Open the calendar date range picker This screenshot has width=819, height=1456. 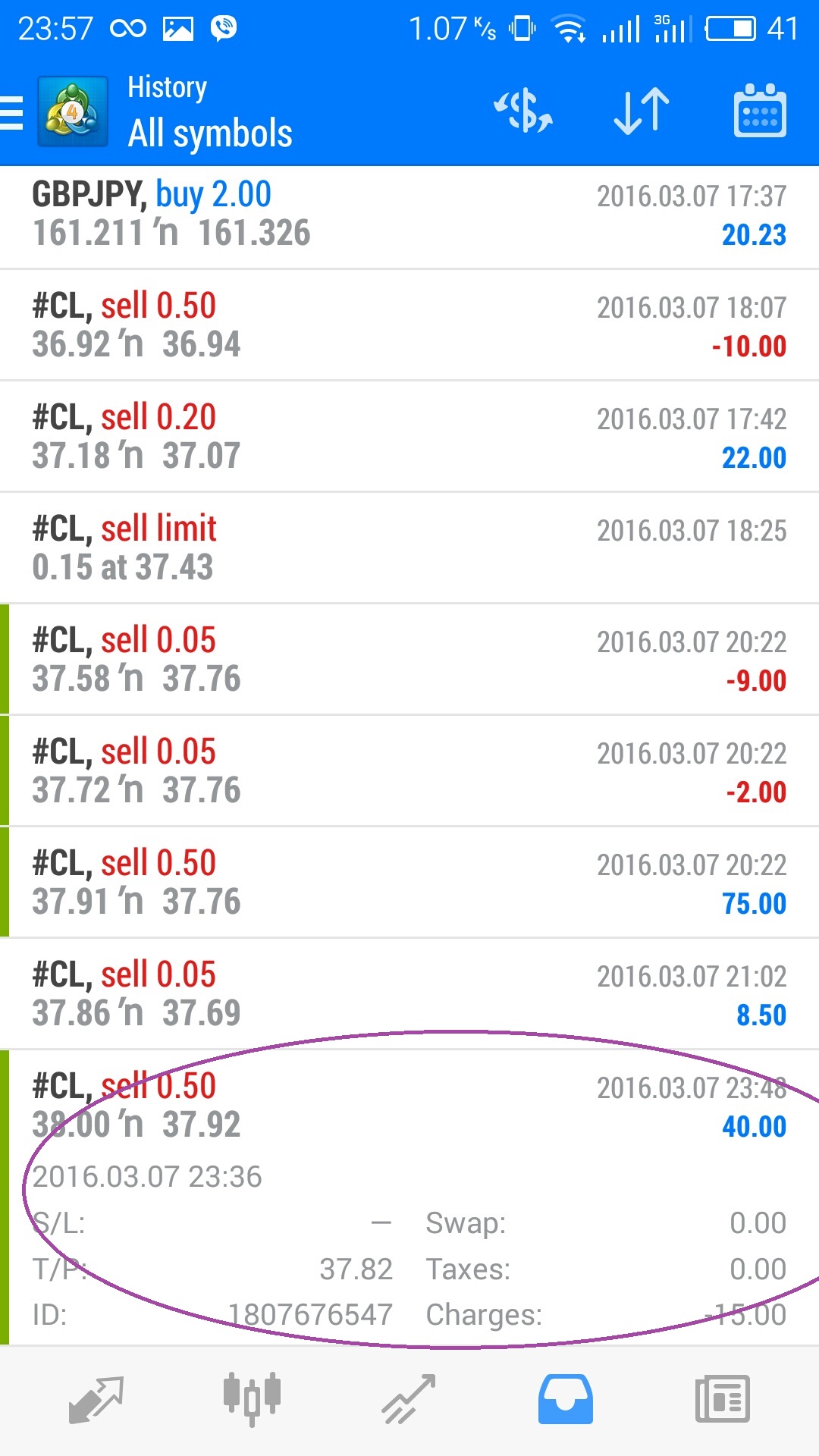point(760,111)
